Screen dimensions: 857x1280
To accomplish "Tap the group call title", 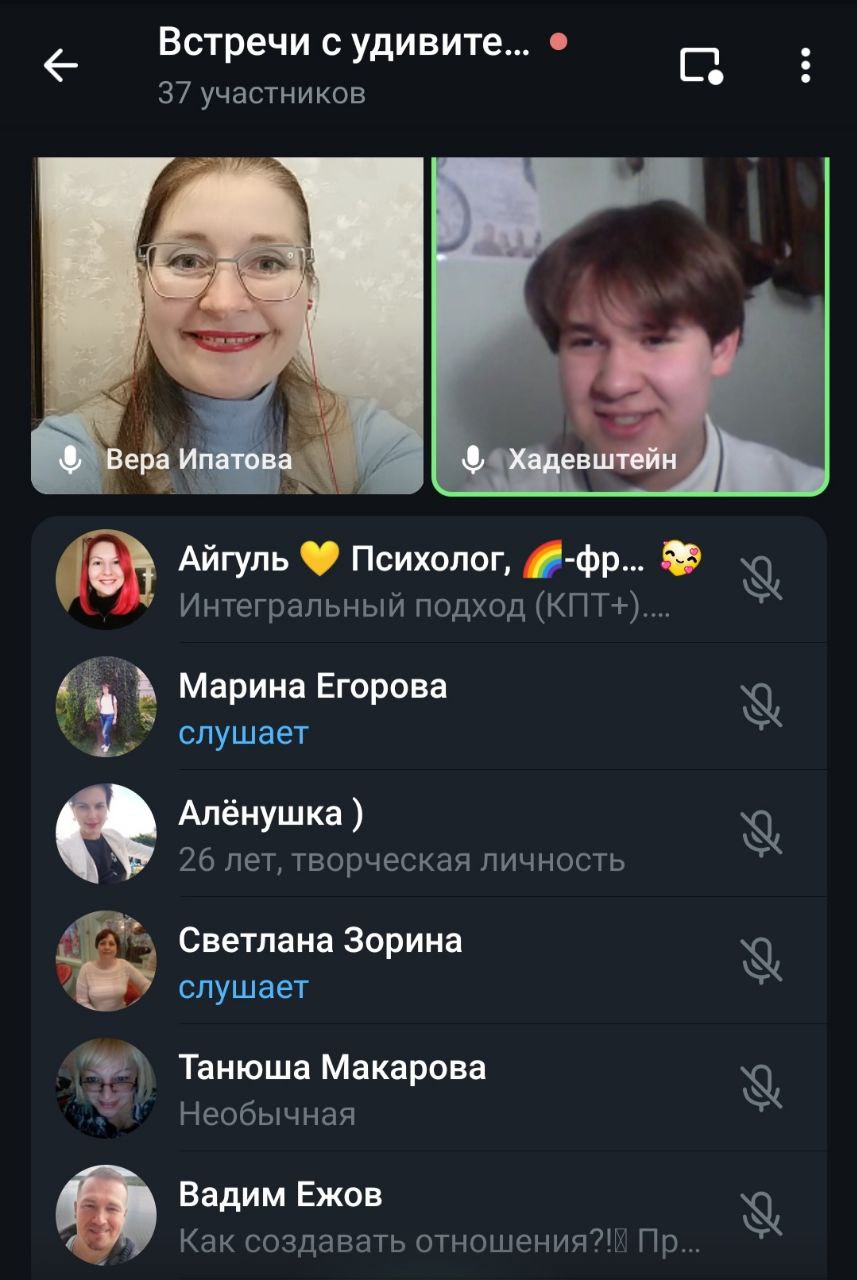I will [345, 43].
